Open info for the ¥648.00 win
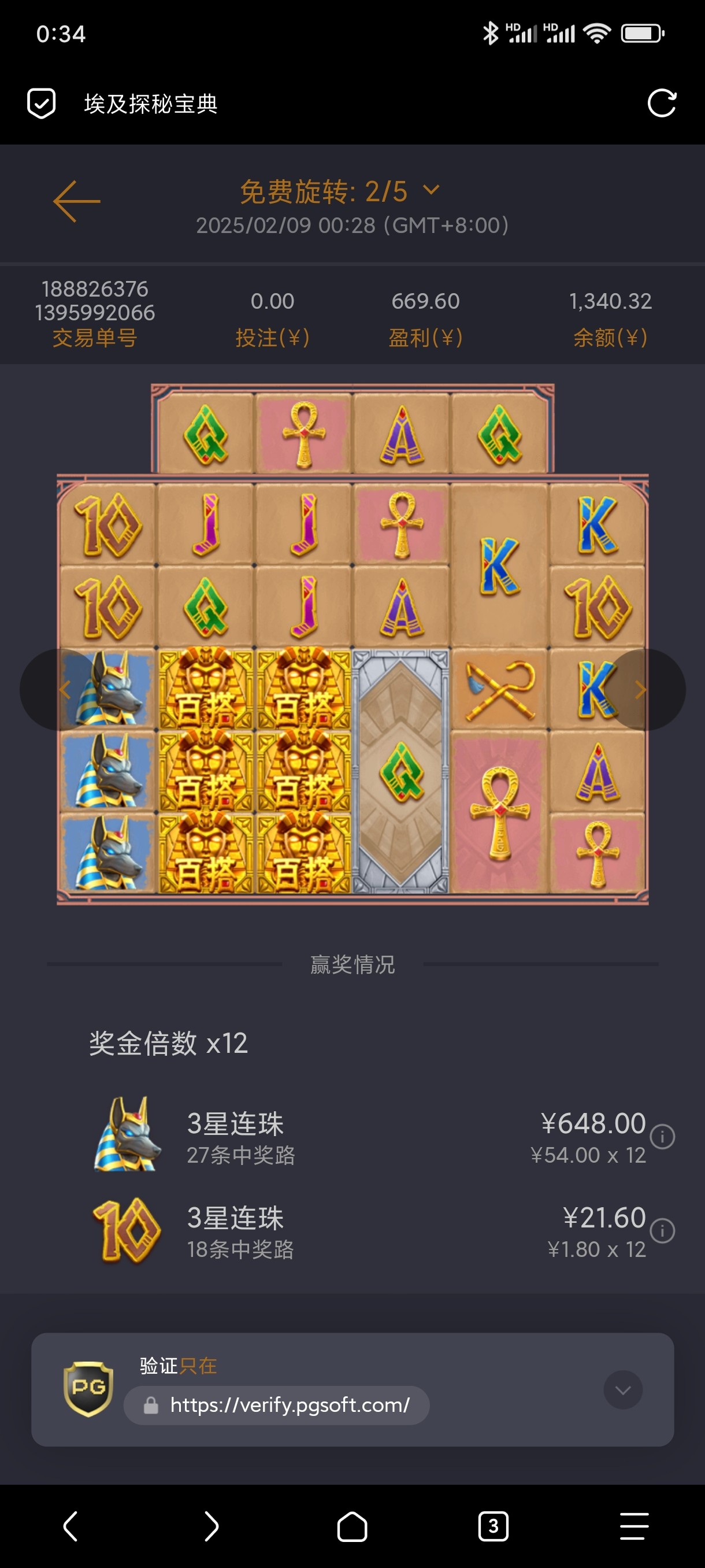705x1568 pixels. [662, 1136]
